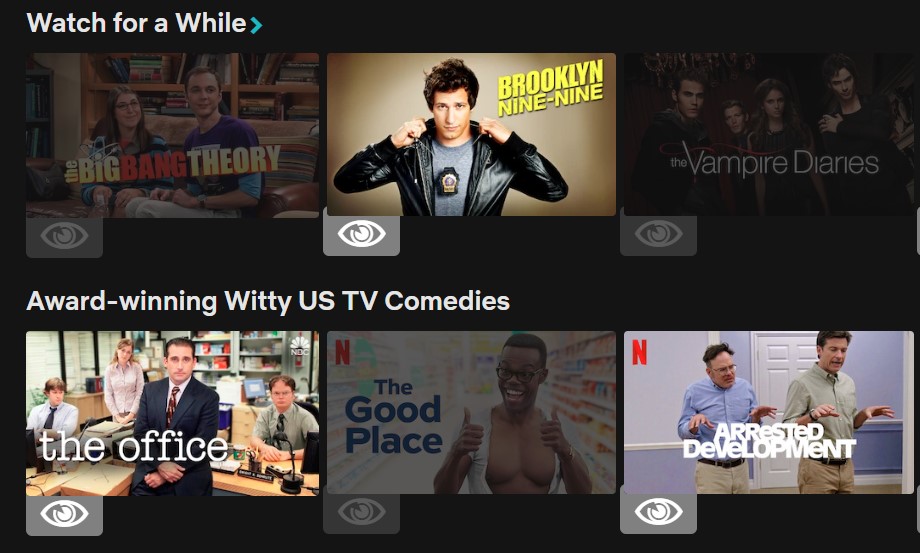Toggle the eye icon under Arrested Development
Image resolution: width=920 pixels, height=553 pixels.
(658, 512)
